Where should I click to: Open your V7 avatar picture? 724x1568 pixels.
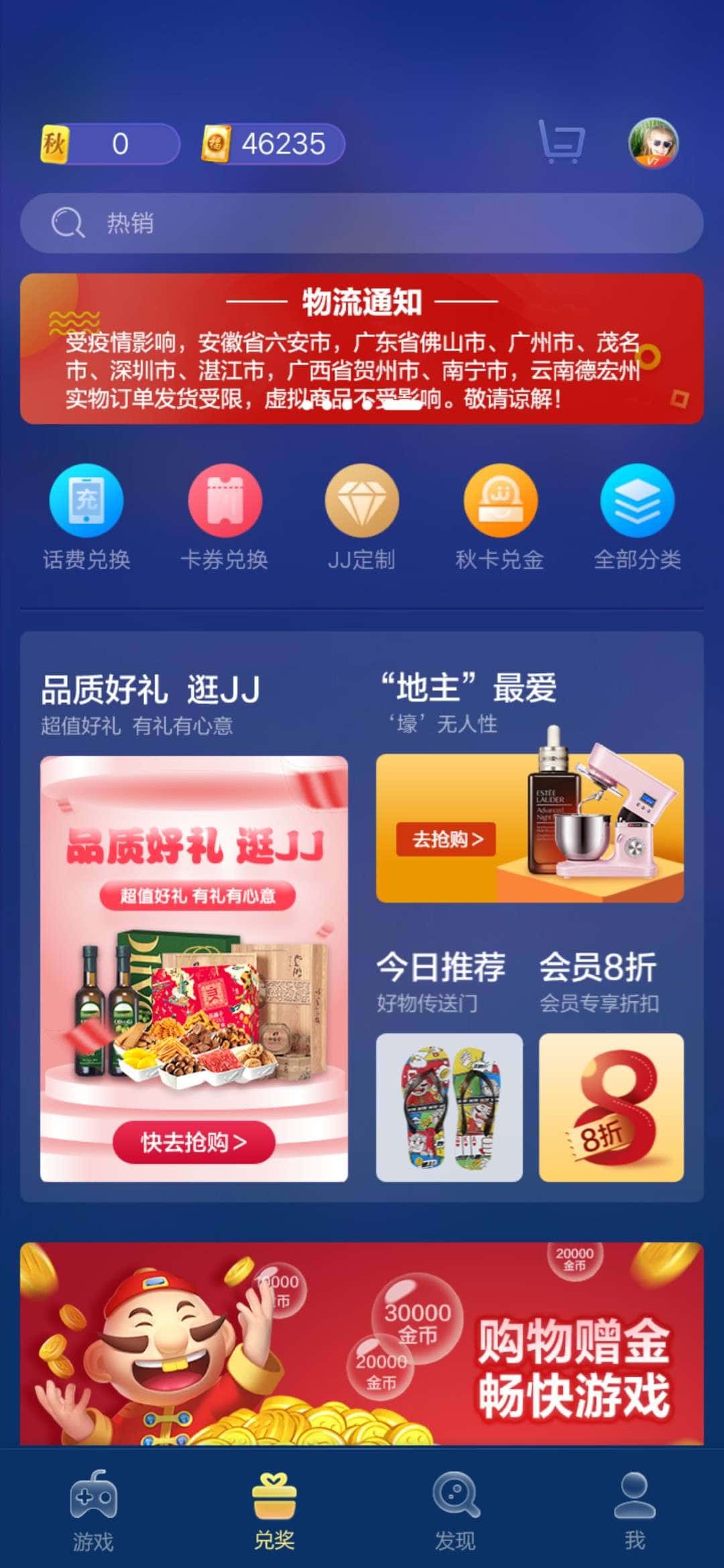point(652,143)
